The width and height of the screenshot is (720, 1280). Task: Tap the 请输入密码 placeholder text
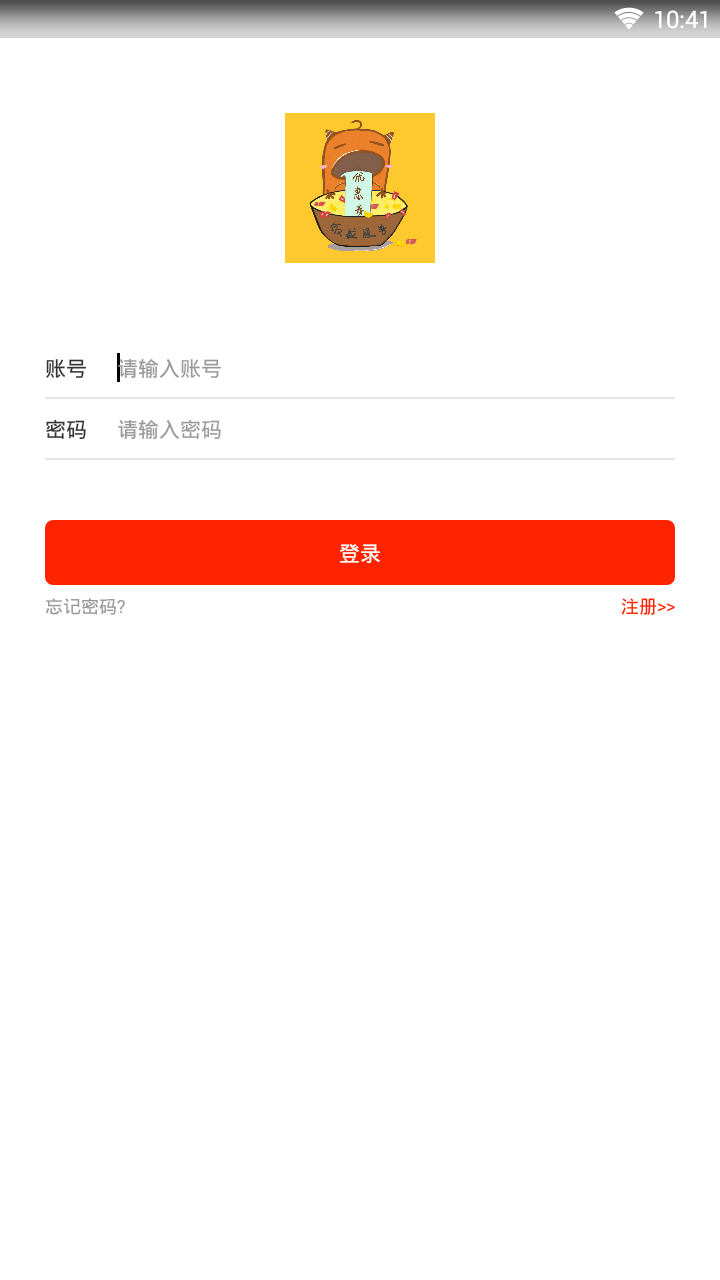[170, 430]
